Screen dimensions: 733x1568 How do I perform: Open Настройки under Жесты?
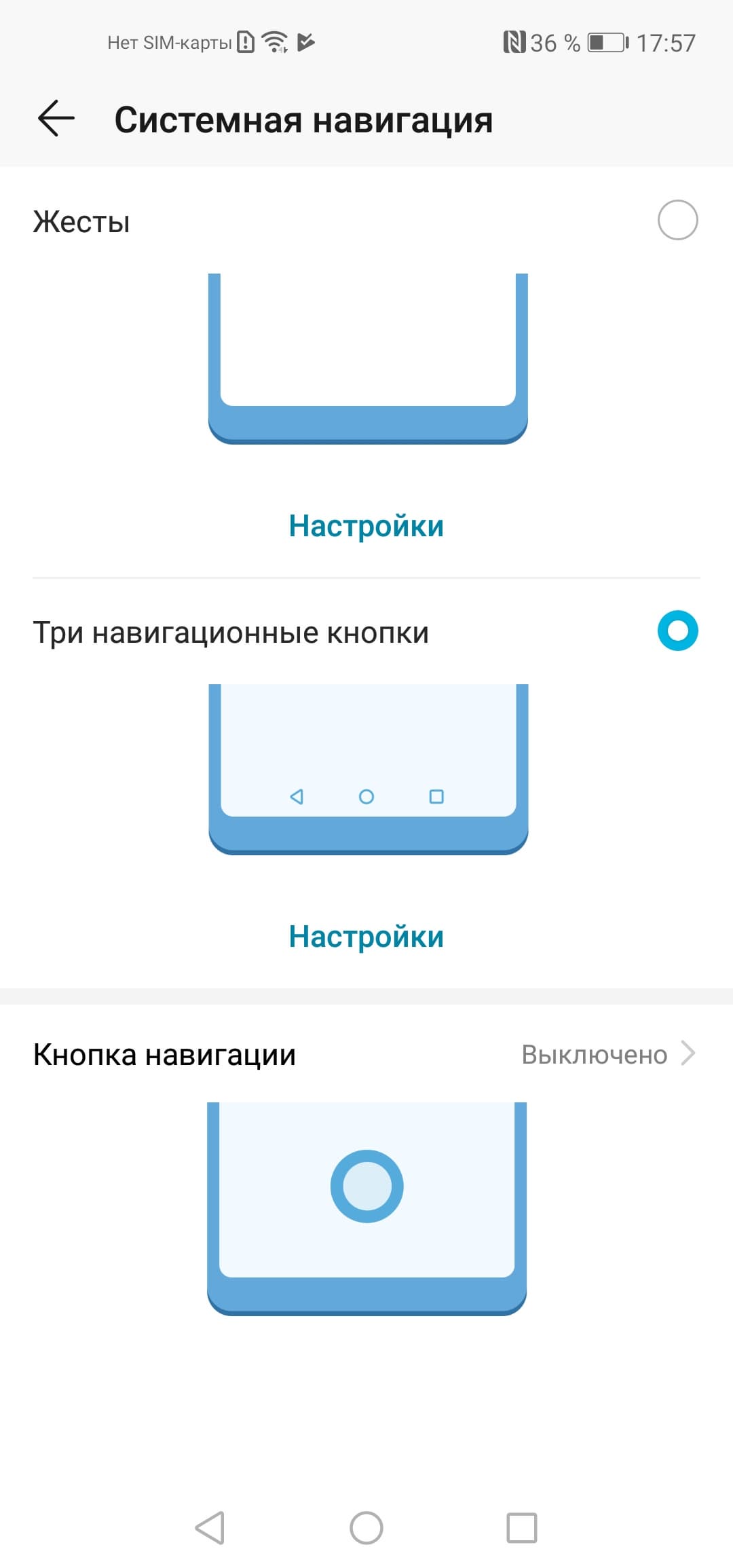coord(366,526)
